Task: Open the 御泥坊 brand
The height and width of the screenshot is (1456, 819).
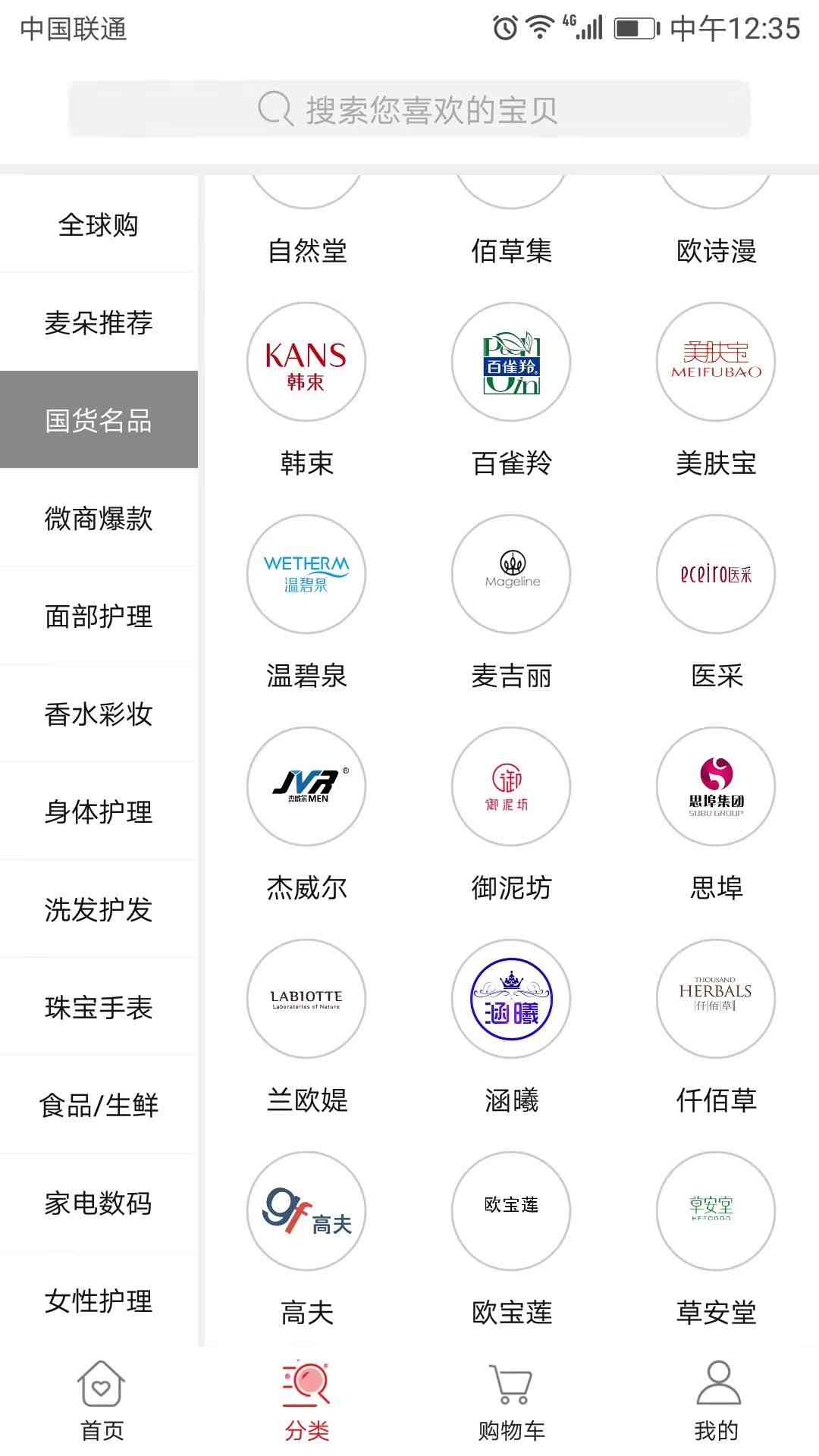Action: (x=511, y=787)
